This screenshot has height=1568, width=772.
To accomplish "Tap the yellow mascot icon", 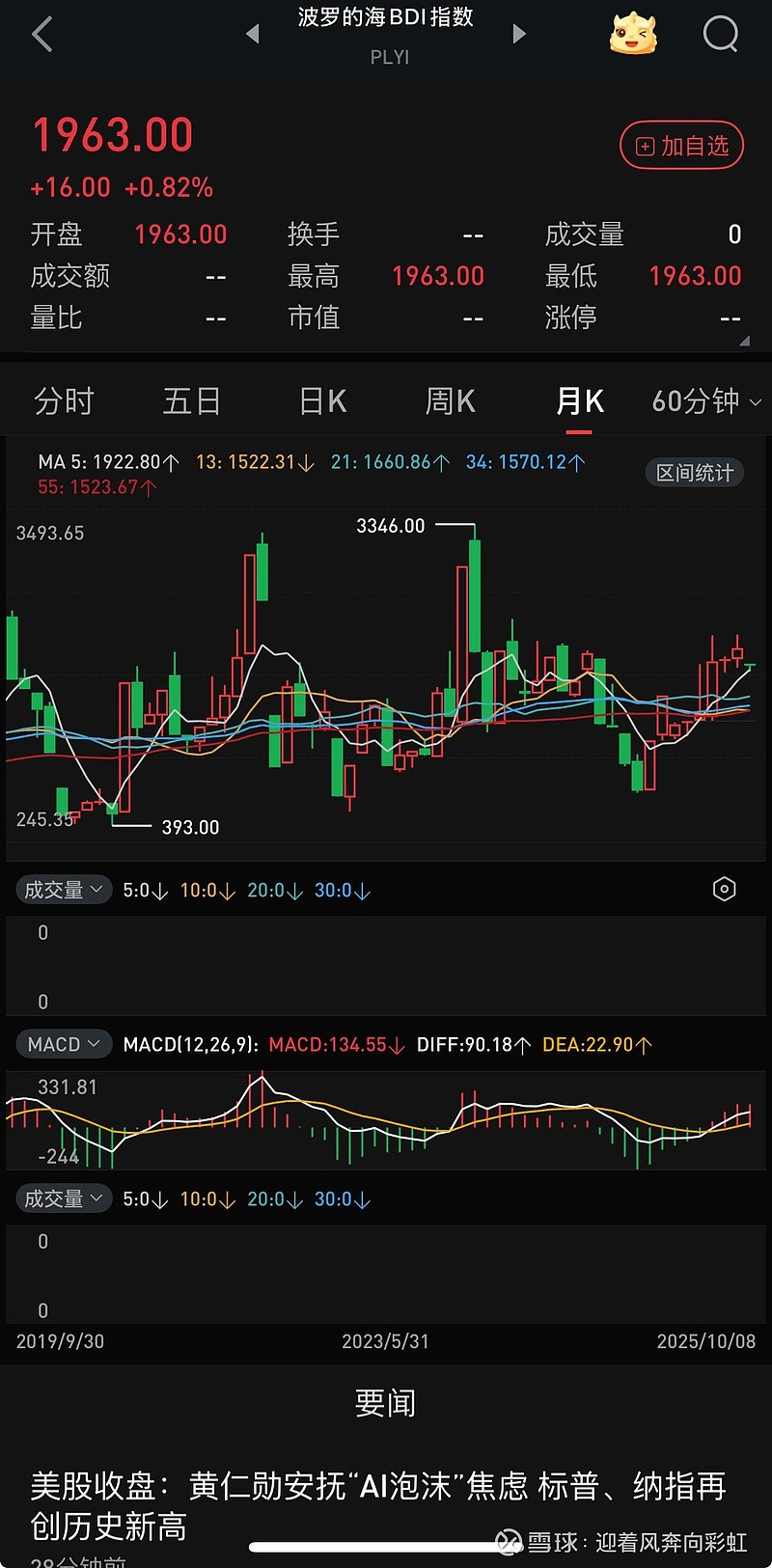I will (633, 35).
